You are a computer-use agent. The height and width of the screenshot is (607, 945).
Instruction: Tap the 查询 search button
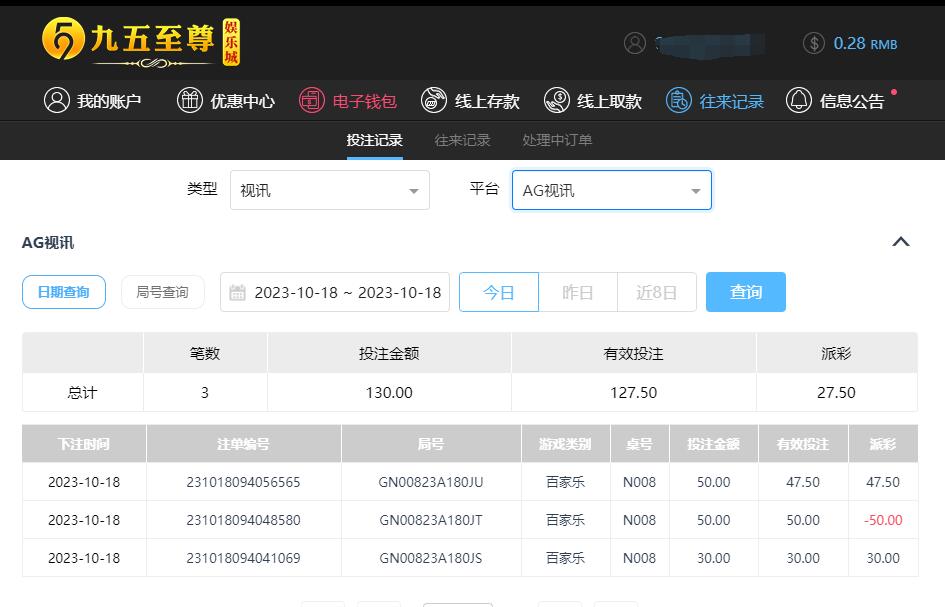[746, 292]
